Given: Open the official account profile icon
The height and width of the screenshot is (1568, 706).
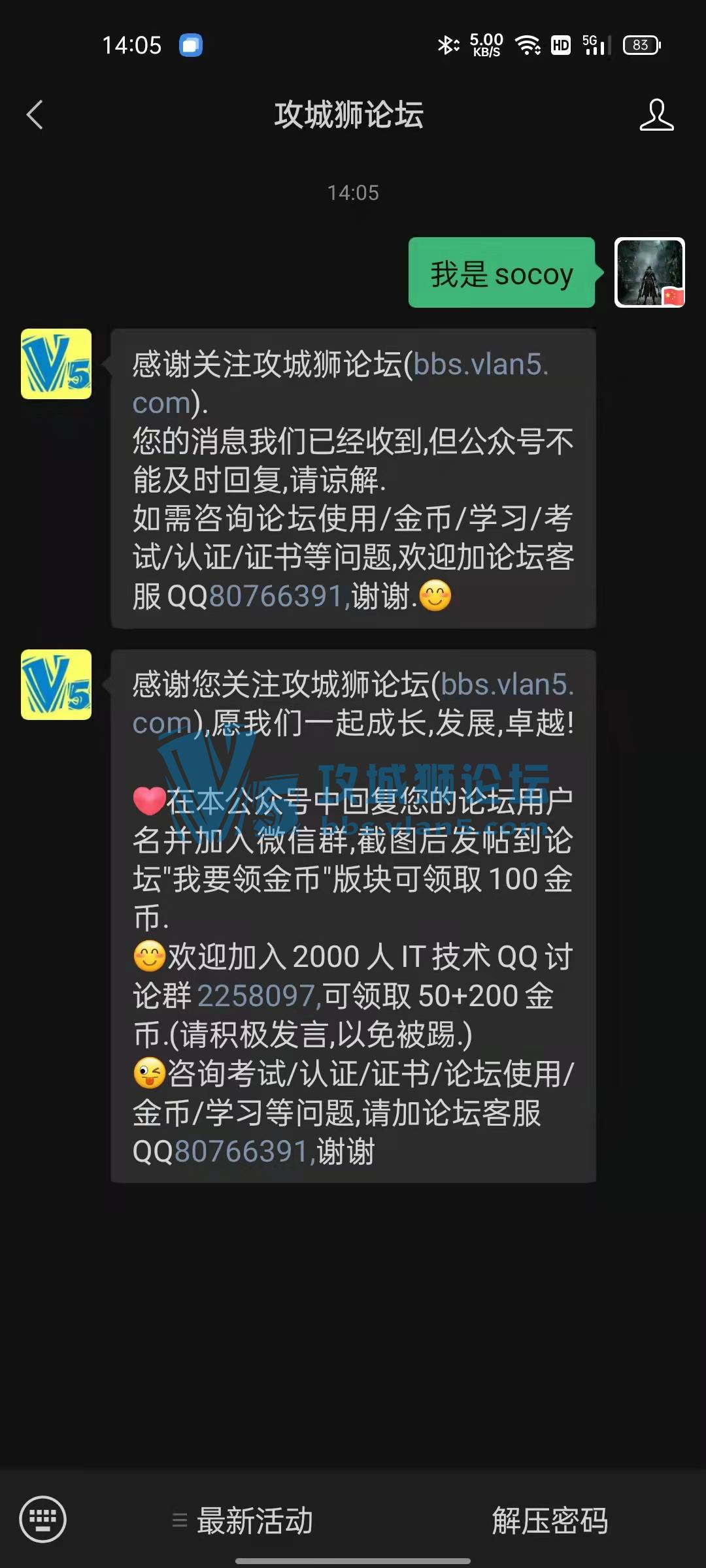Looking at the screenshot, I should tap(656, 115).
